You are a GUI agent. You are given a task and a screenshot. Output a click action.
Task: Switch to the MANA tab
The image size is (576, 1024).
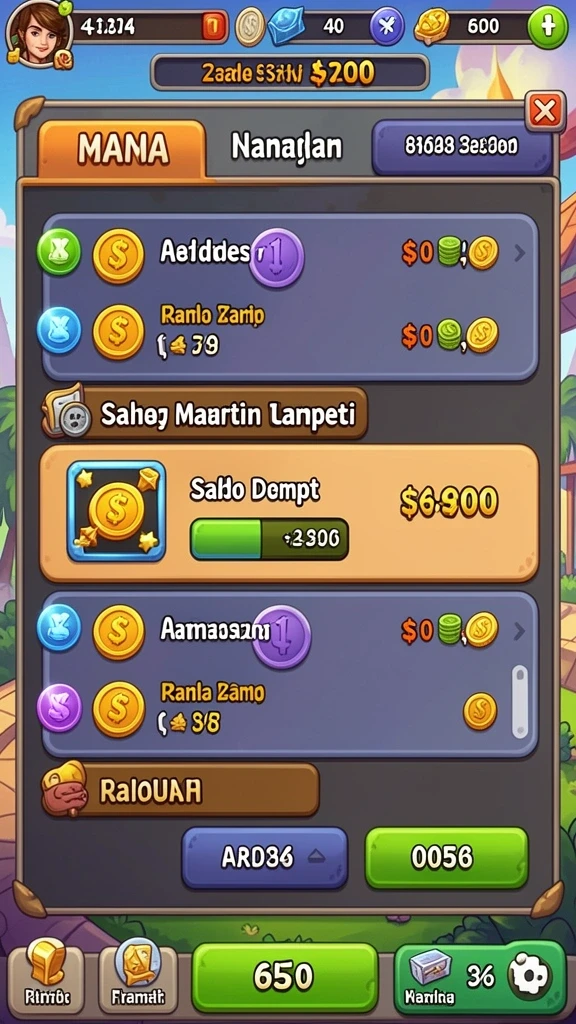122,149
